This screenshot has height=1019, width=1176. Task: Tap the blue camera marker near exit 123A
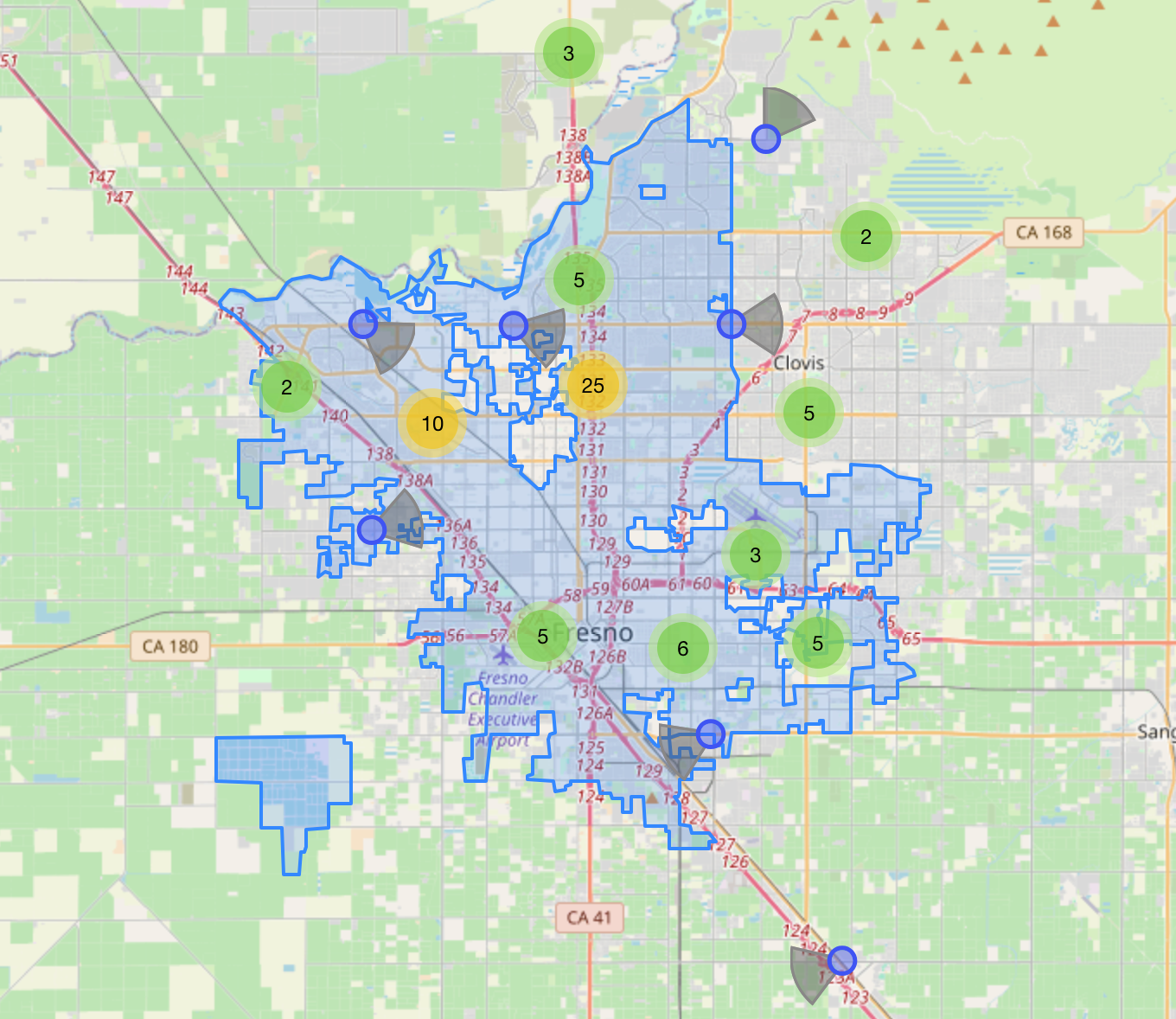pyautogui.click(x=841, y=961)
